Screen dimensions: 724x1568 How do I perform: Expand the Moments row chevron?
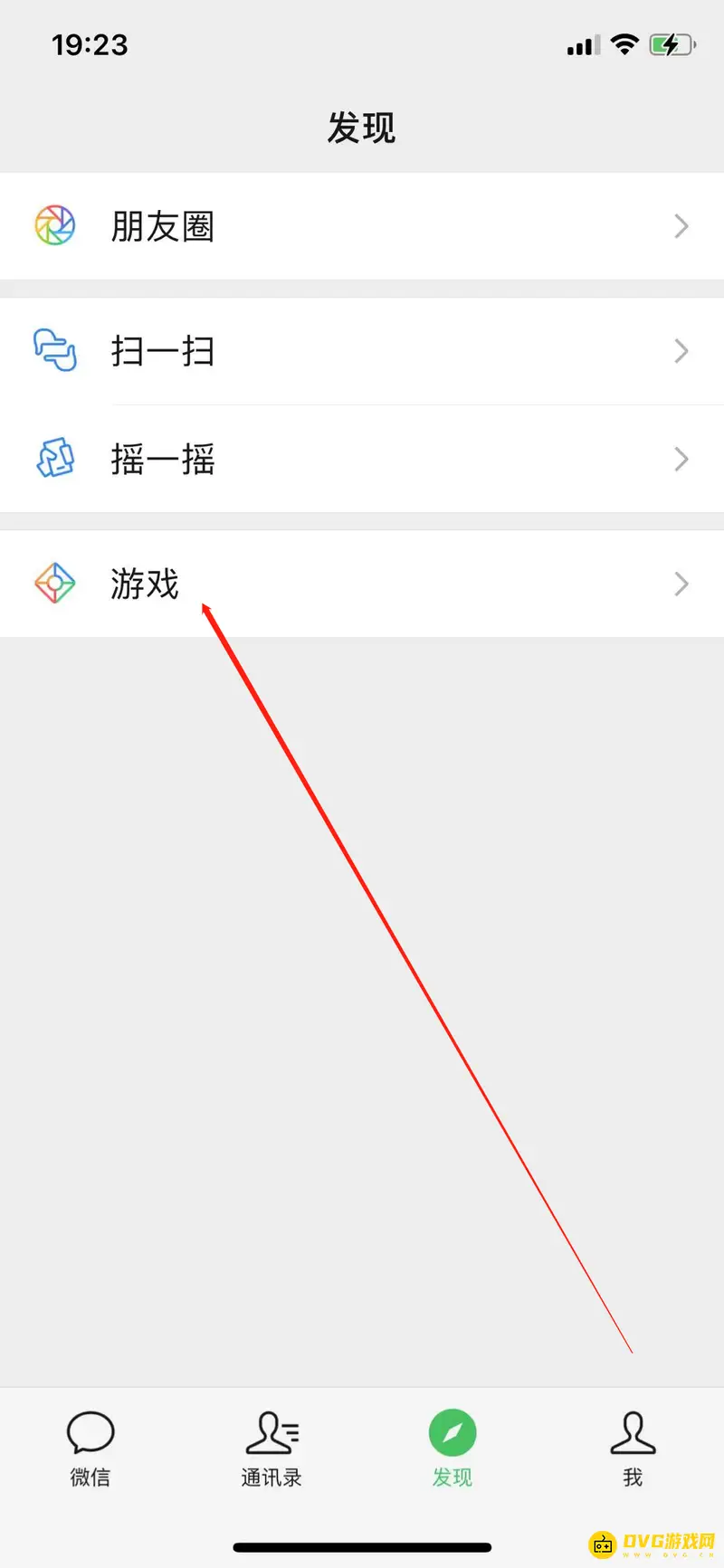pyautogui.click(x=681, y=226)
